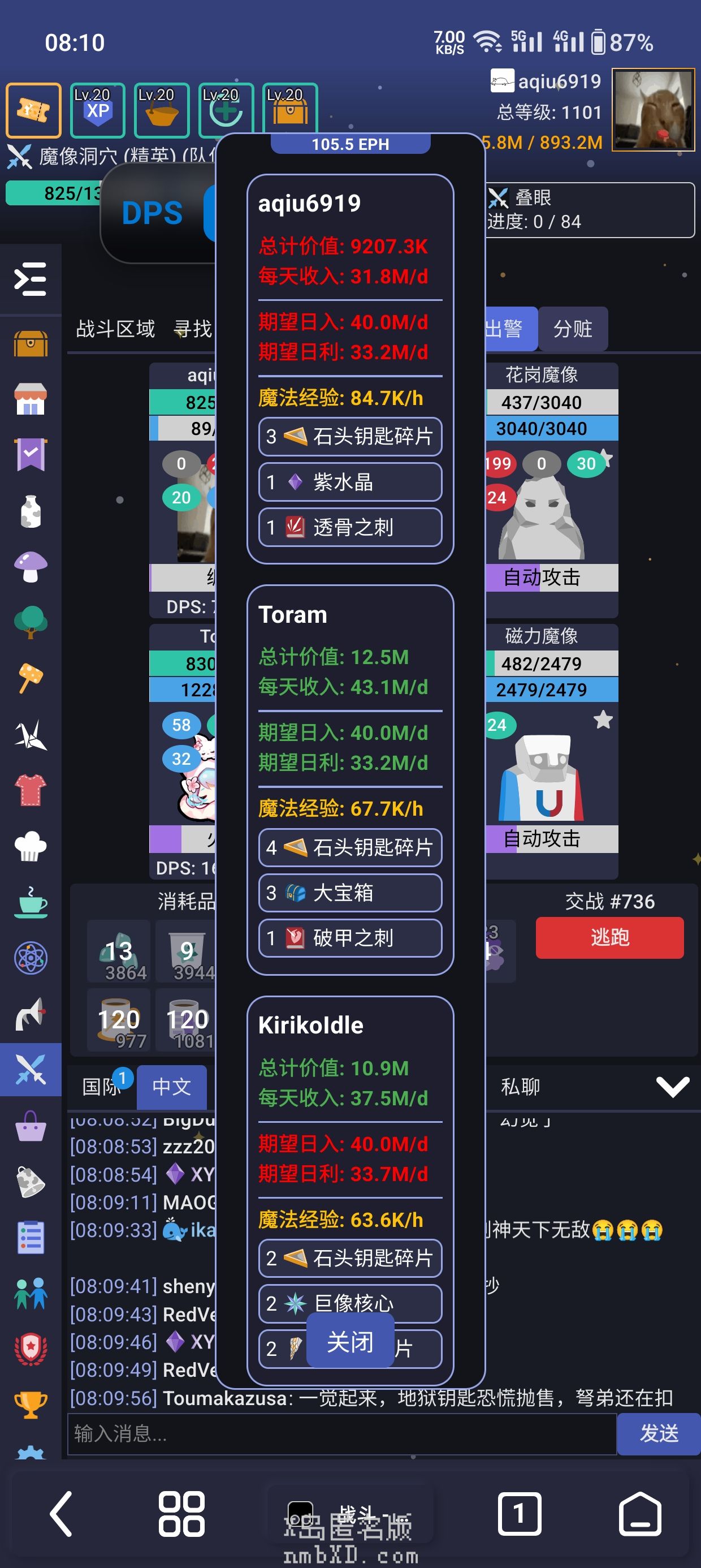The width and height of the screenshot is (701, 1568).
Task: Collapse the chat panel with the chevron
Action: 672,1087
